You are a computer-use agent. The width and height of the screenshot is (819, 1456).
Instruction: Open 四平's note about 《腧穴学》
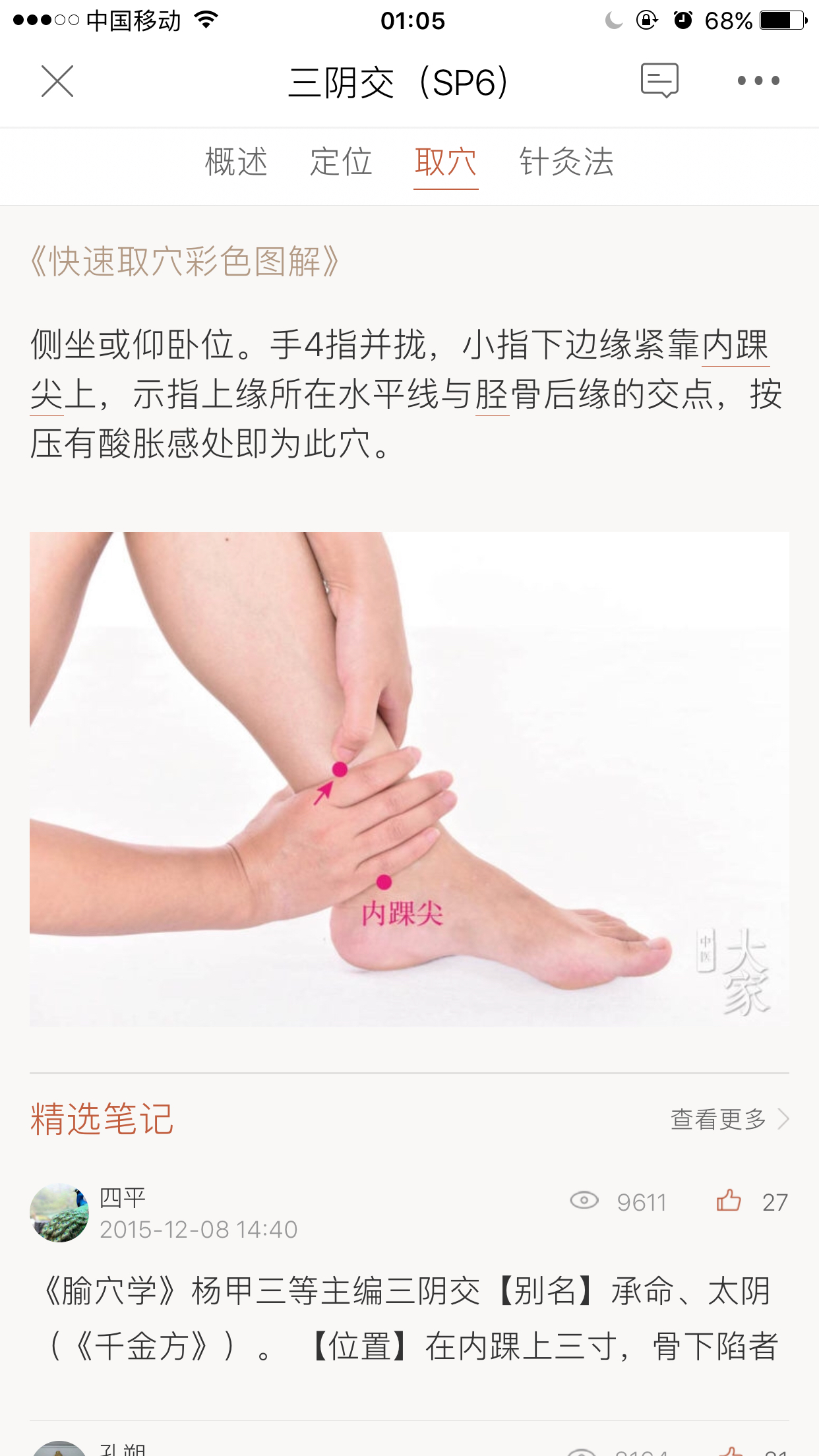point(409,1319)
